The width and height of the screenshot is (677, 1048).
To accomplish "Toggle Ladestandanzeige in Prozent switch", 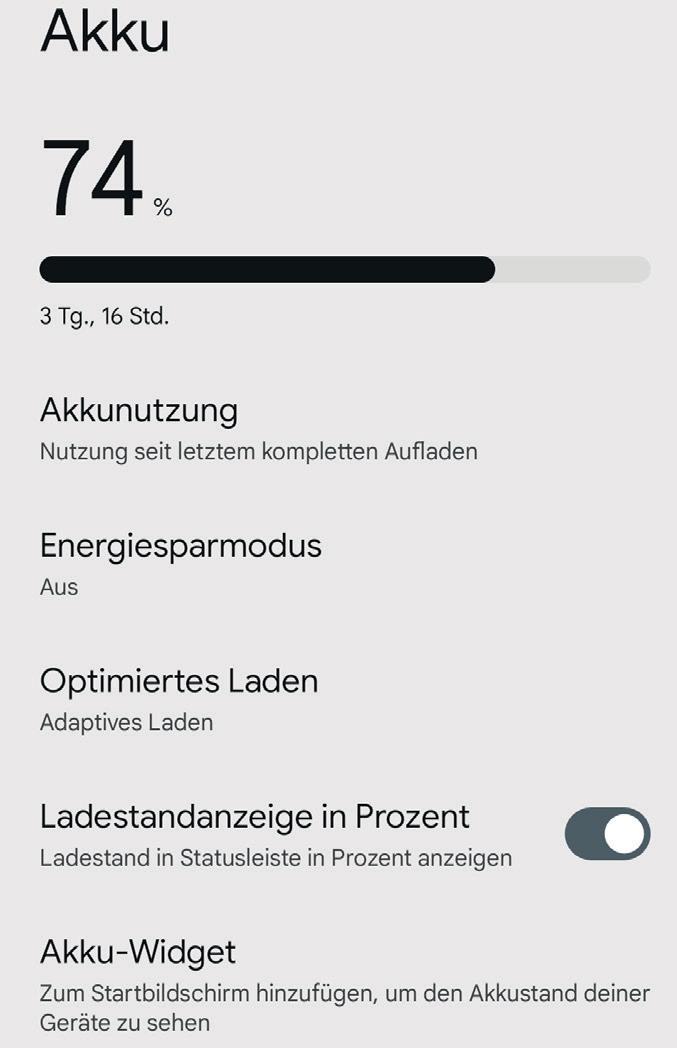I will [x=607, y=834].
